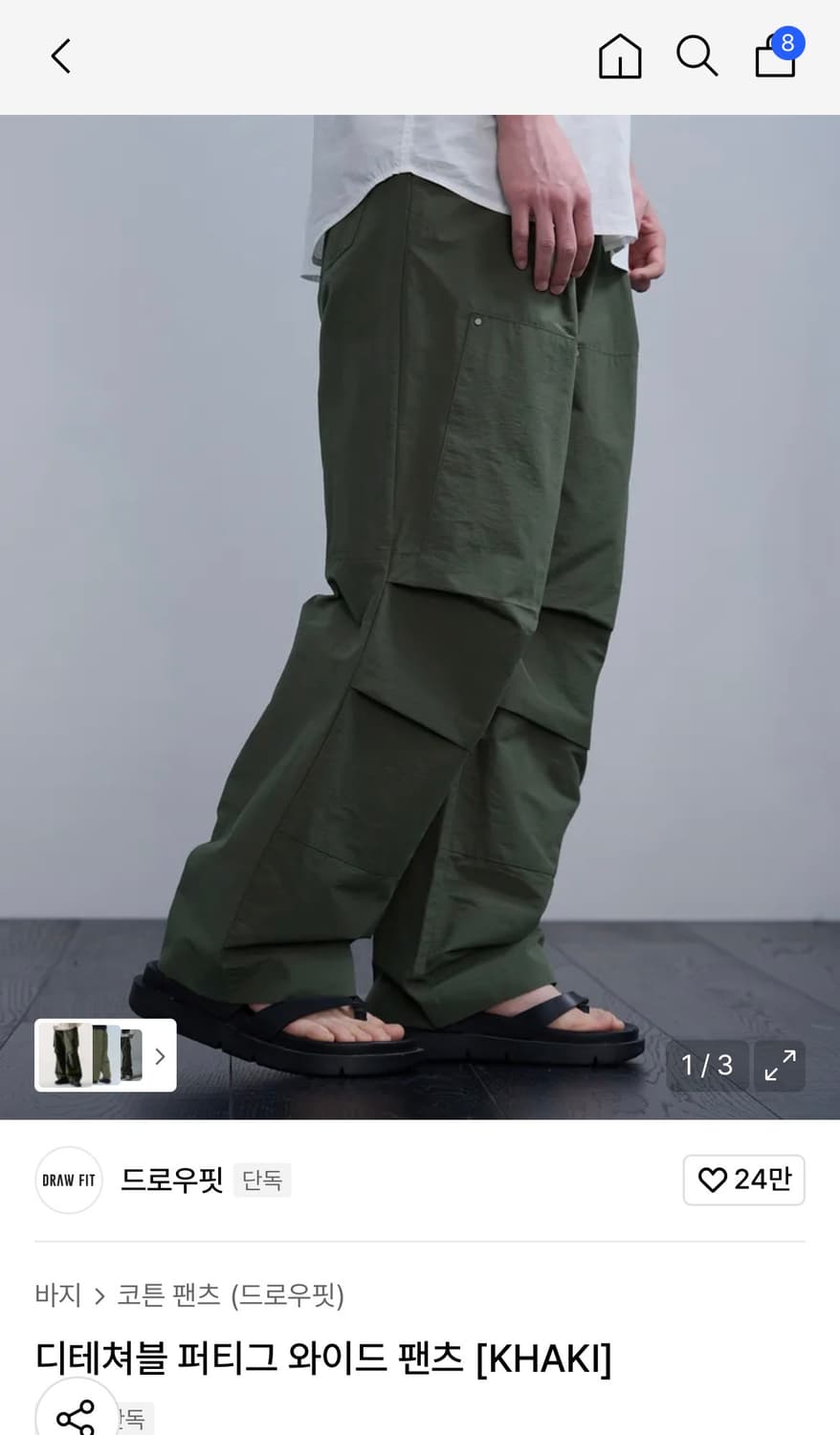
Task: Select the first pants thumbnail preview
Action: tap(65, 1055)
